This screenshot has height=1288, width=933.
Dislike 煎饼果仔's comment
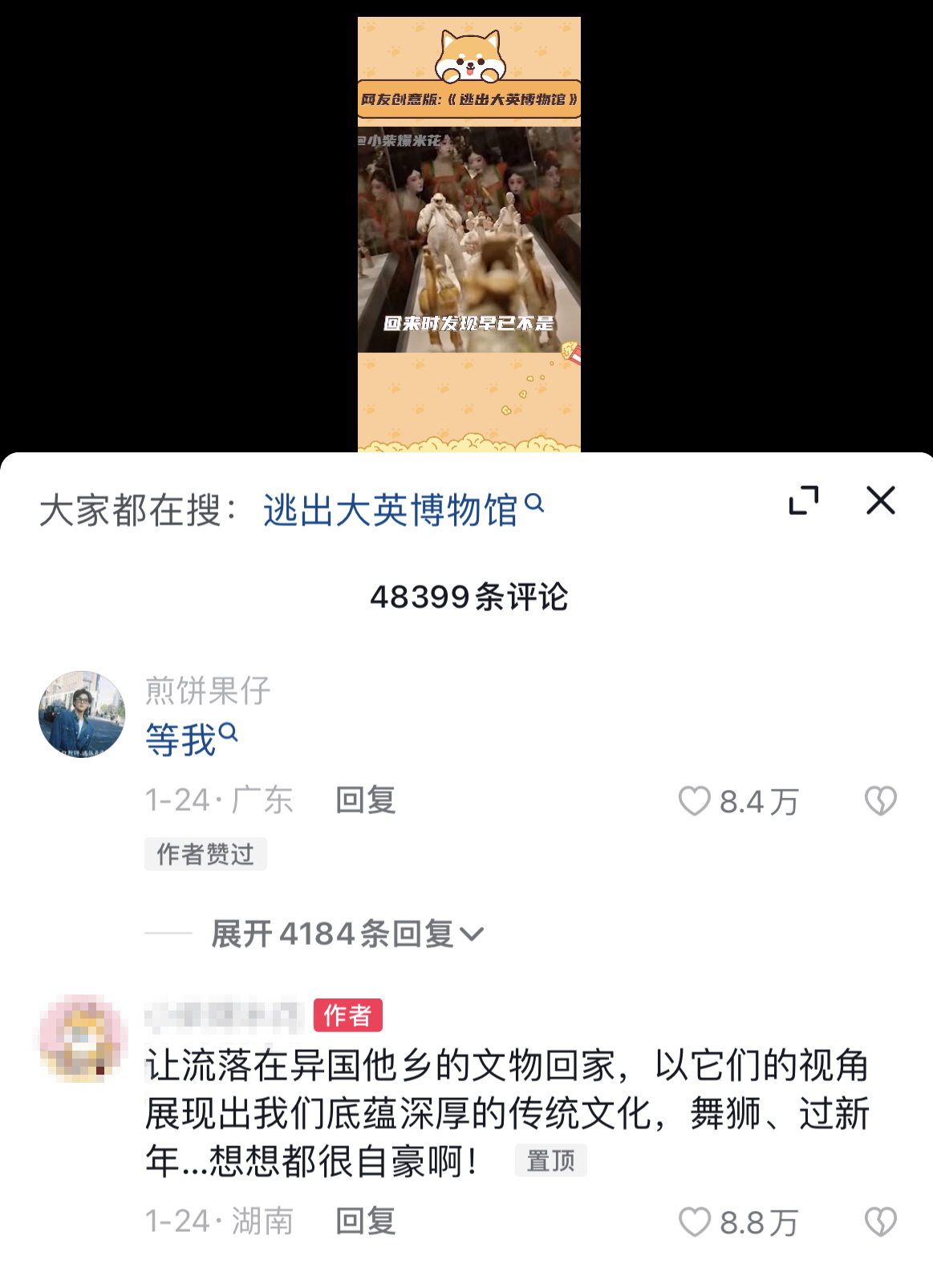880,801
